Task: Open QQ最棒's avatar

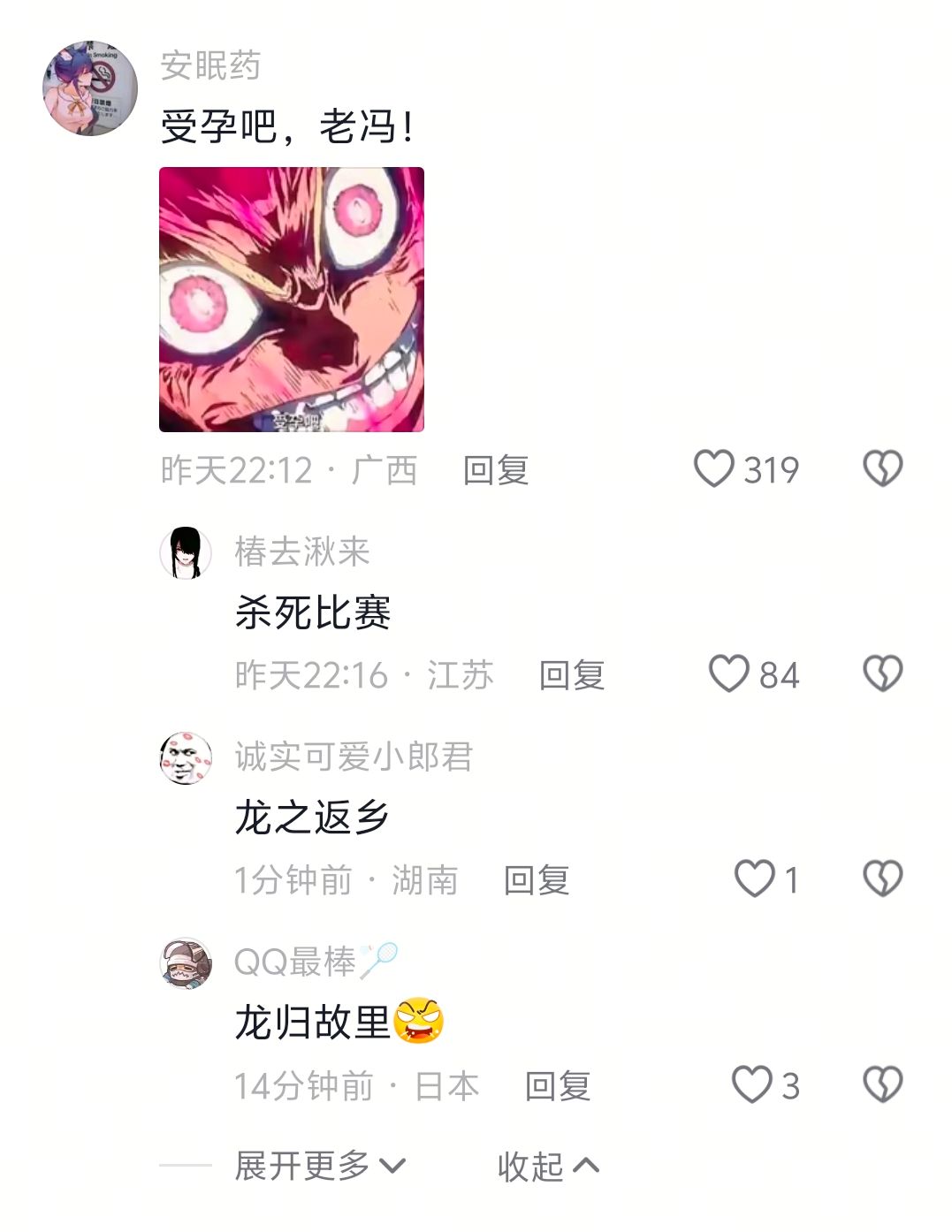Action: click(x=186, y=963)
